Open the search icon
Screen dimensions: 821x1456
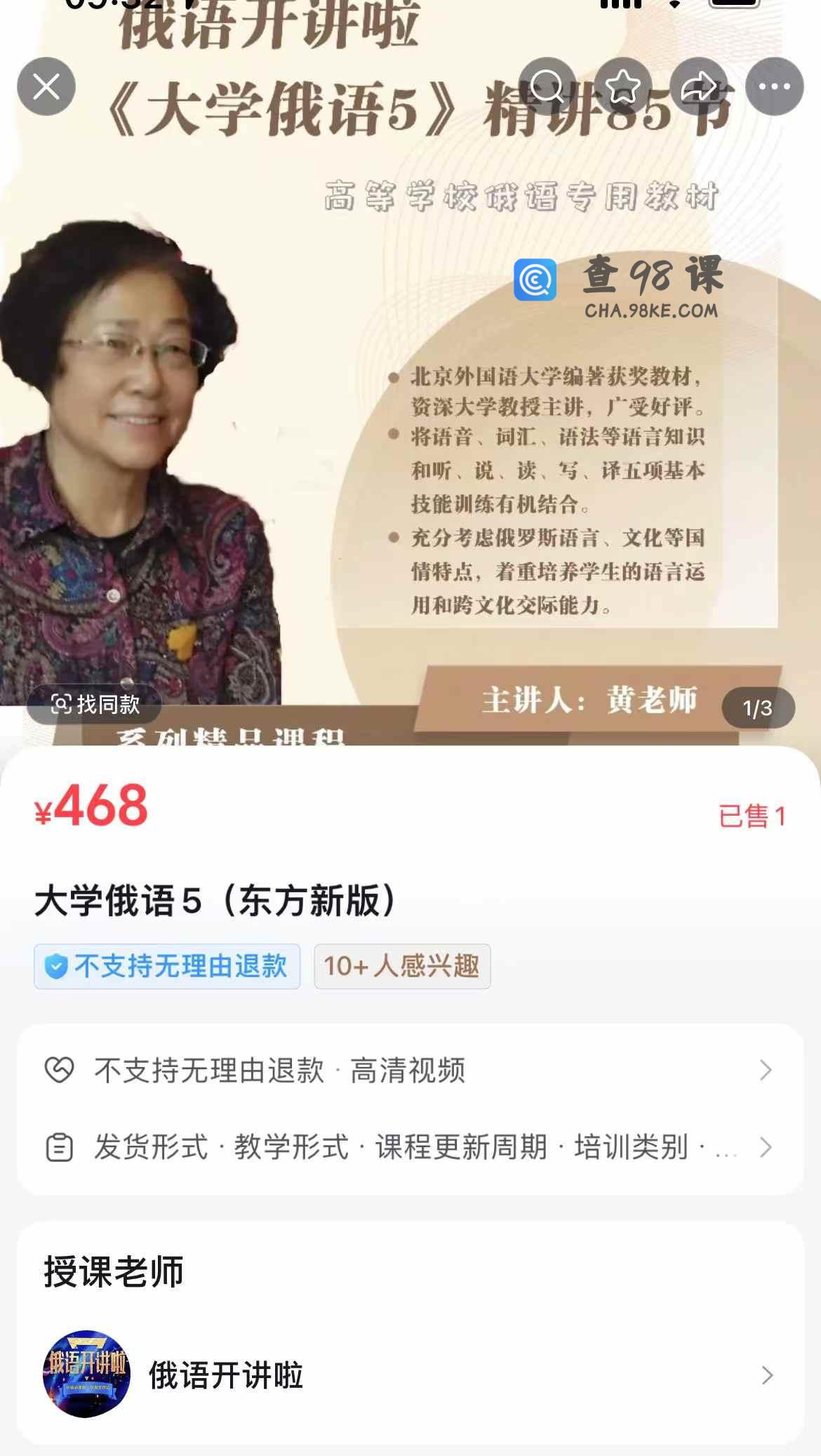pos(547,87)
